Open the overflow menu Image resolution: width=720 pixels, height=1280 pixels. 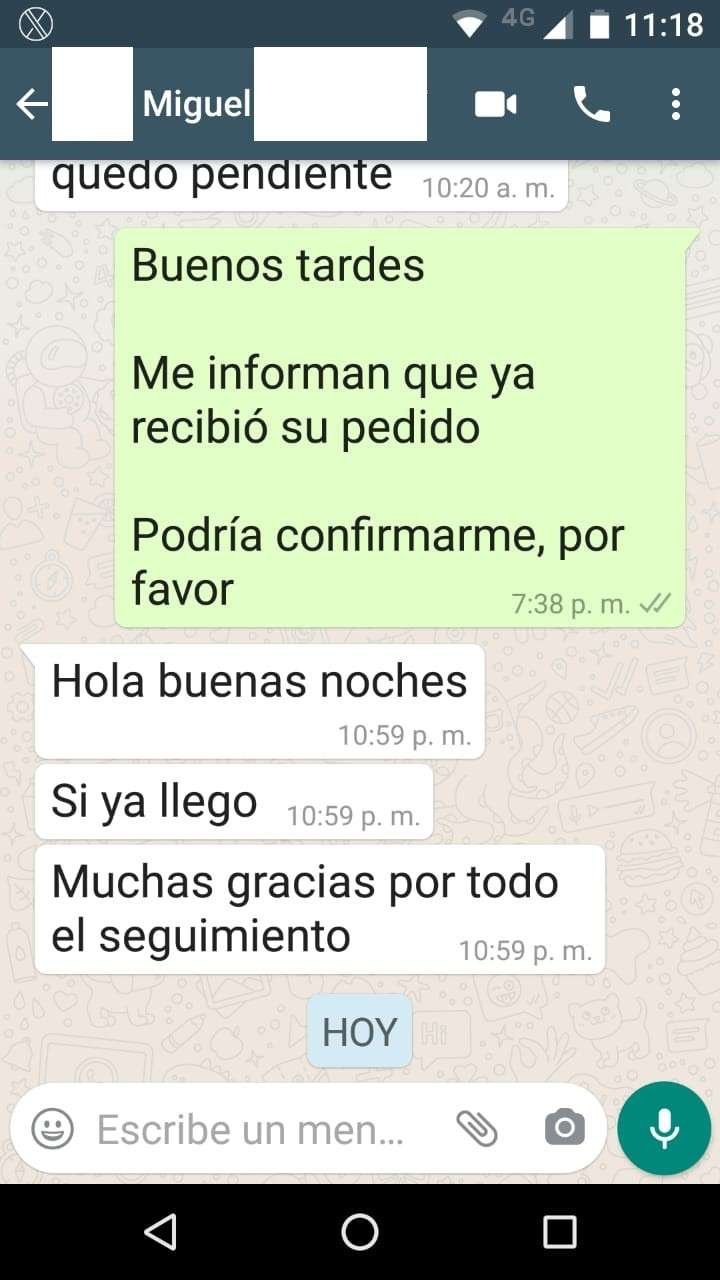(x=676, y=104)
